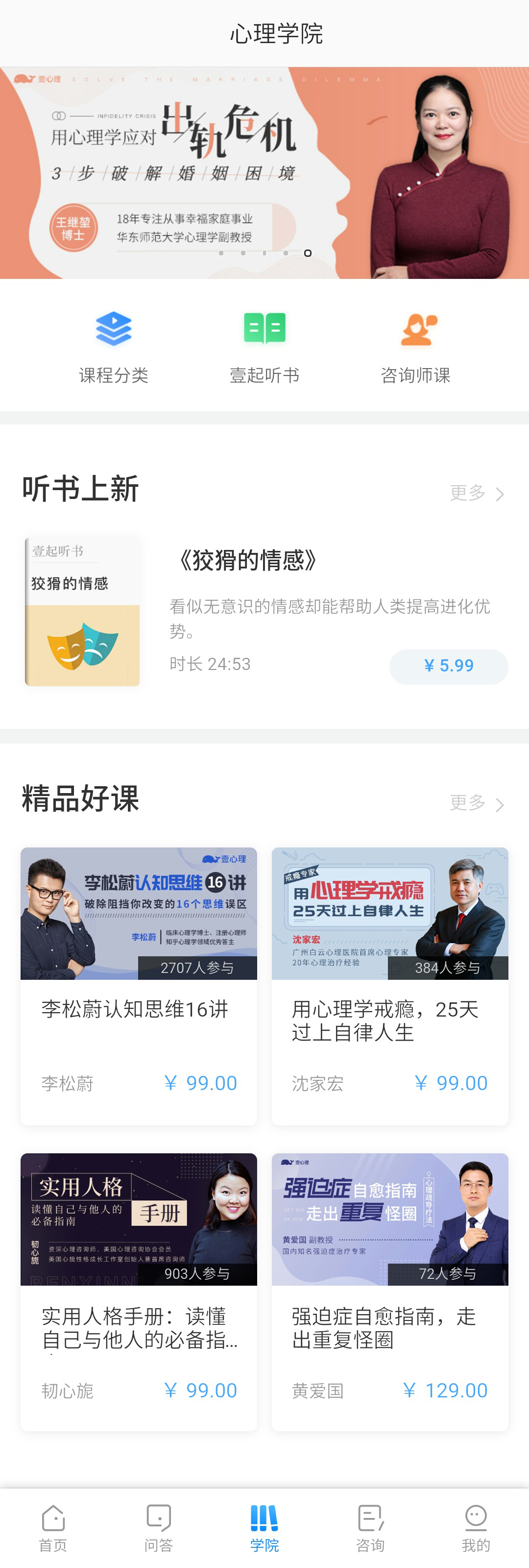Viewport: 529px width, 1568px height.
Task: Switch to the 问答 tab
Action: (x=159, y=1528)
